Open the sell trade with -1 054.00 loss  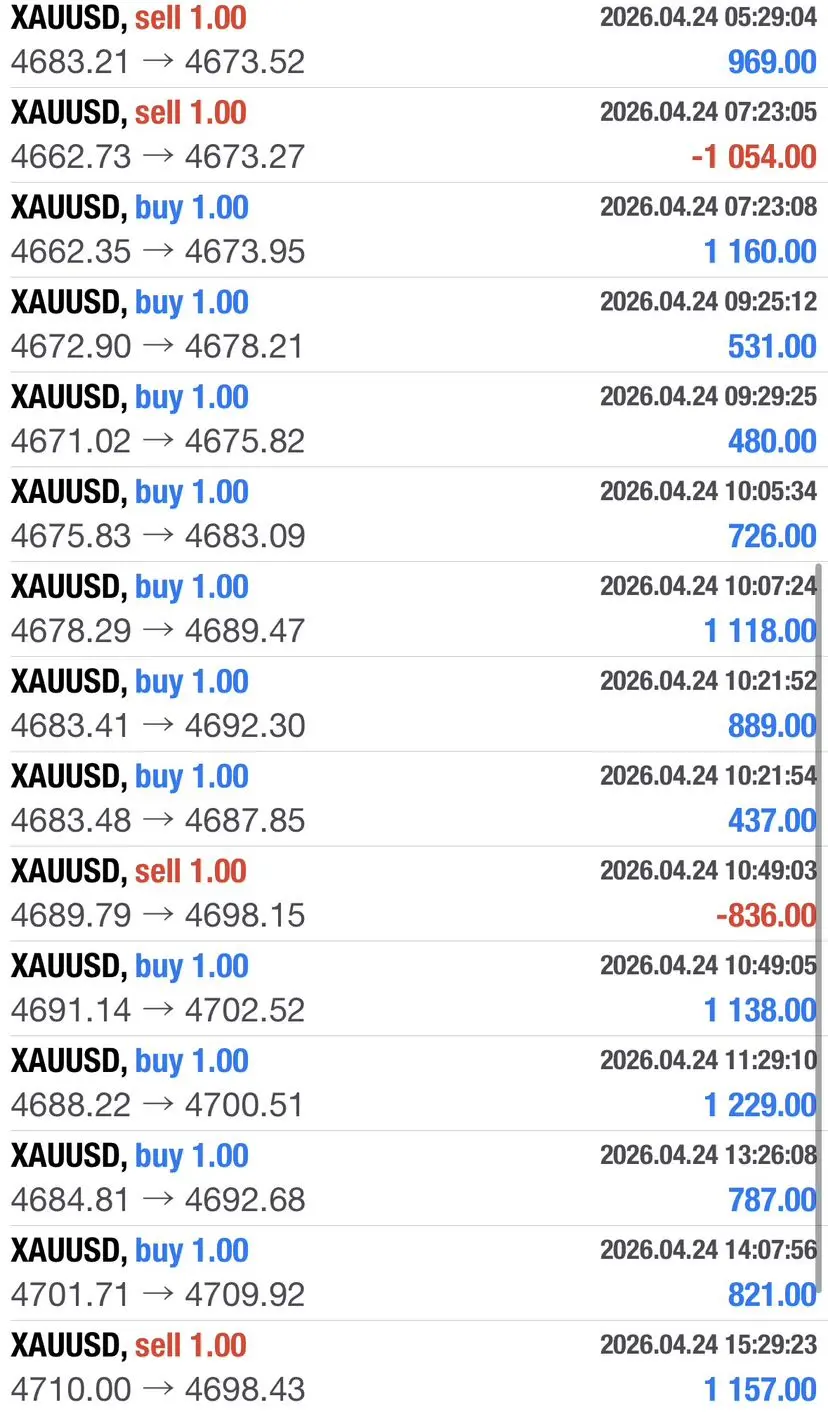tap(414, 135)
